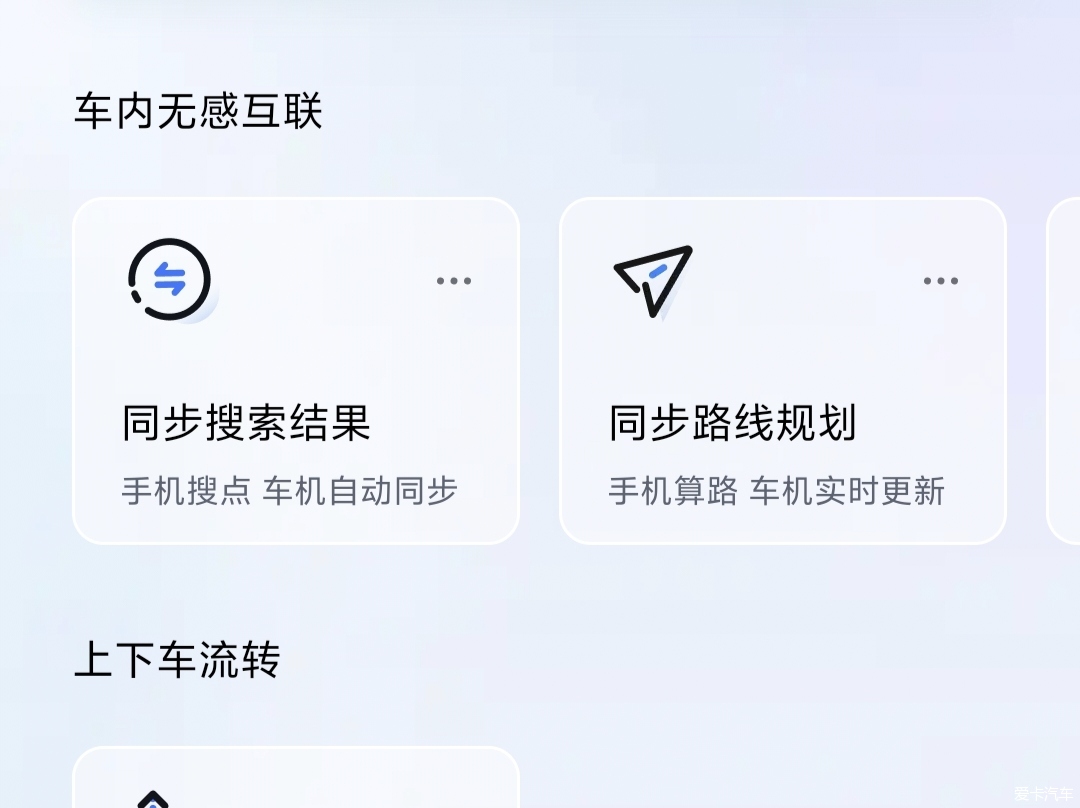
Task: Open more options on 同步路线规划 card
Action: click(x=940, y=281)
